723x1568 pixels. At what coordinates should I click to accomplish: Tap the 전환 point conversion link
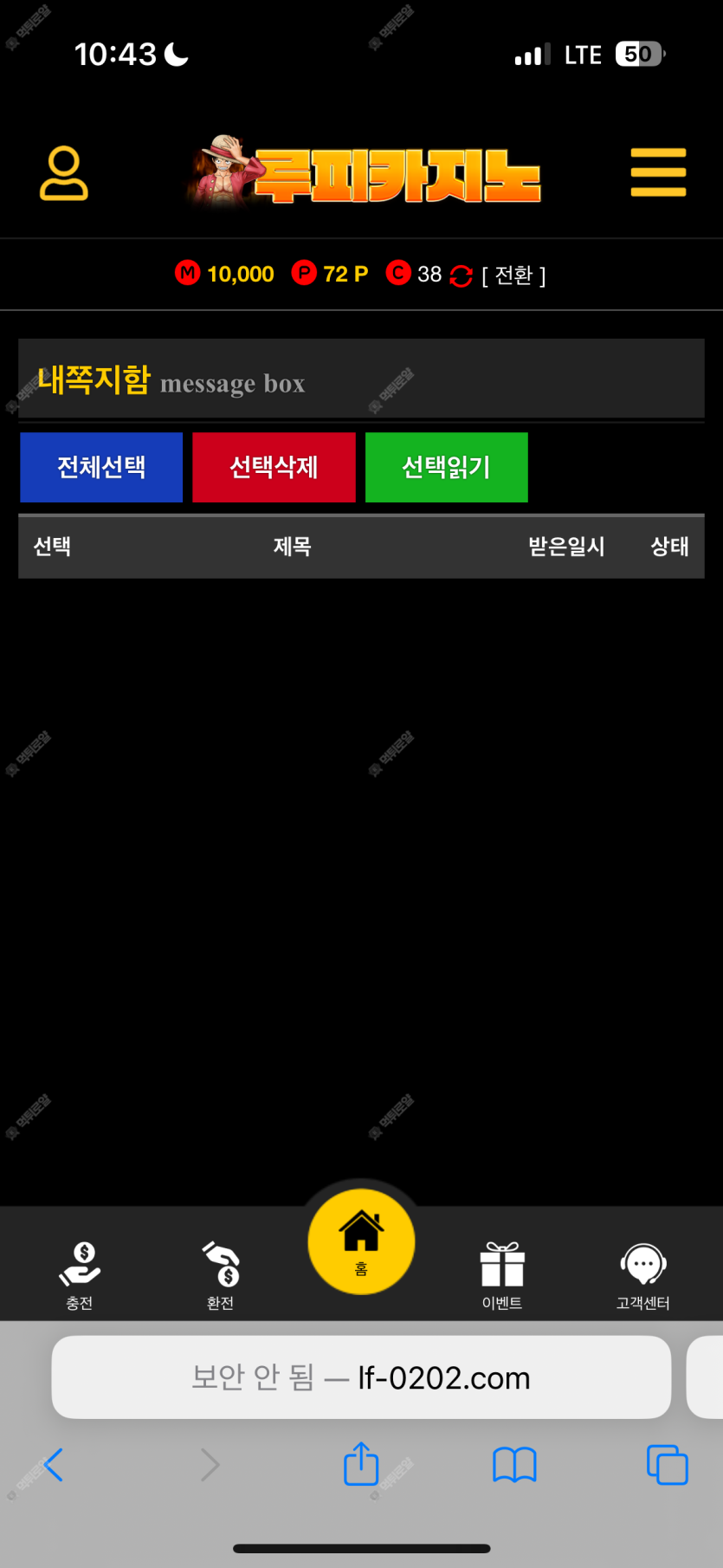(513, 275)
